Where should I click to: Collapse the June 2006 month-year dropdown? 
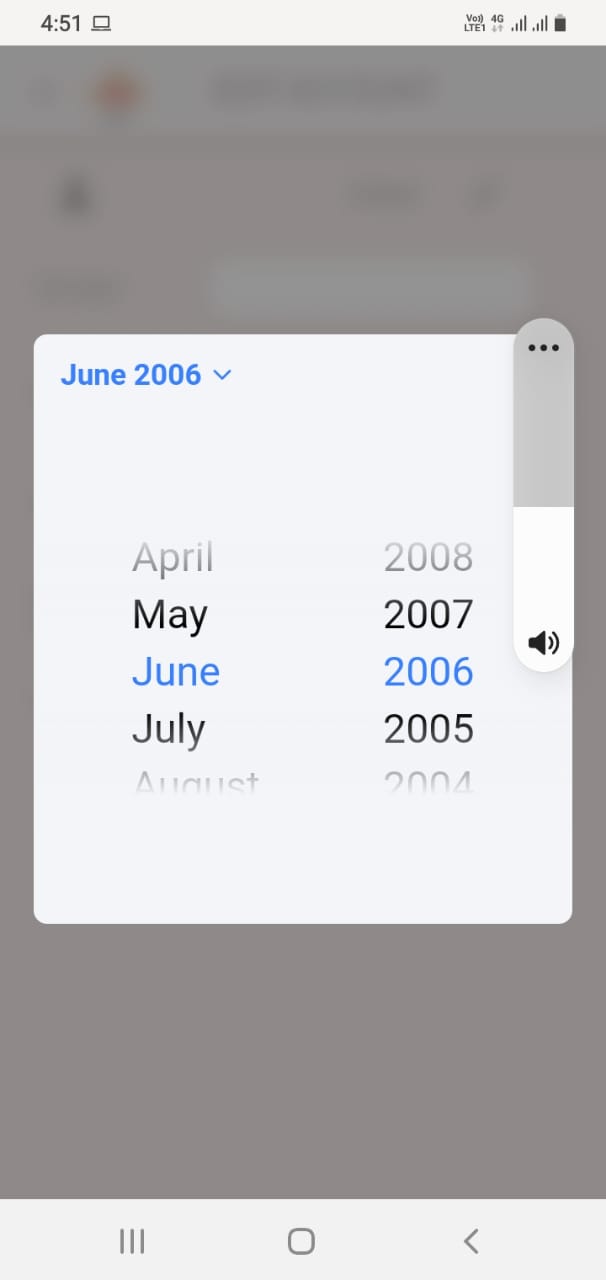coord(146,375)
